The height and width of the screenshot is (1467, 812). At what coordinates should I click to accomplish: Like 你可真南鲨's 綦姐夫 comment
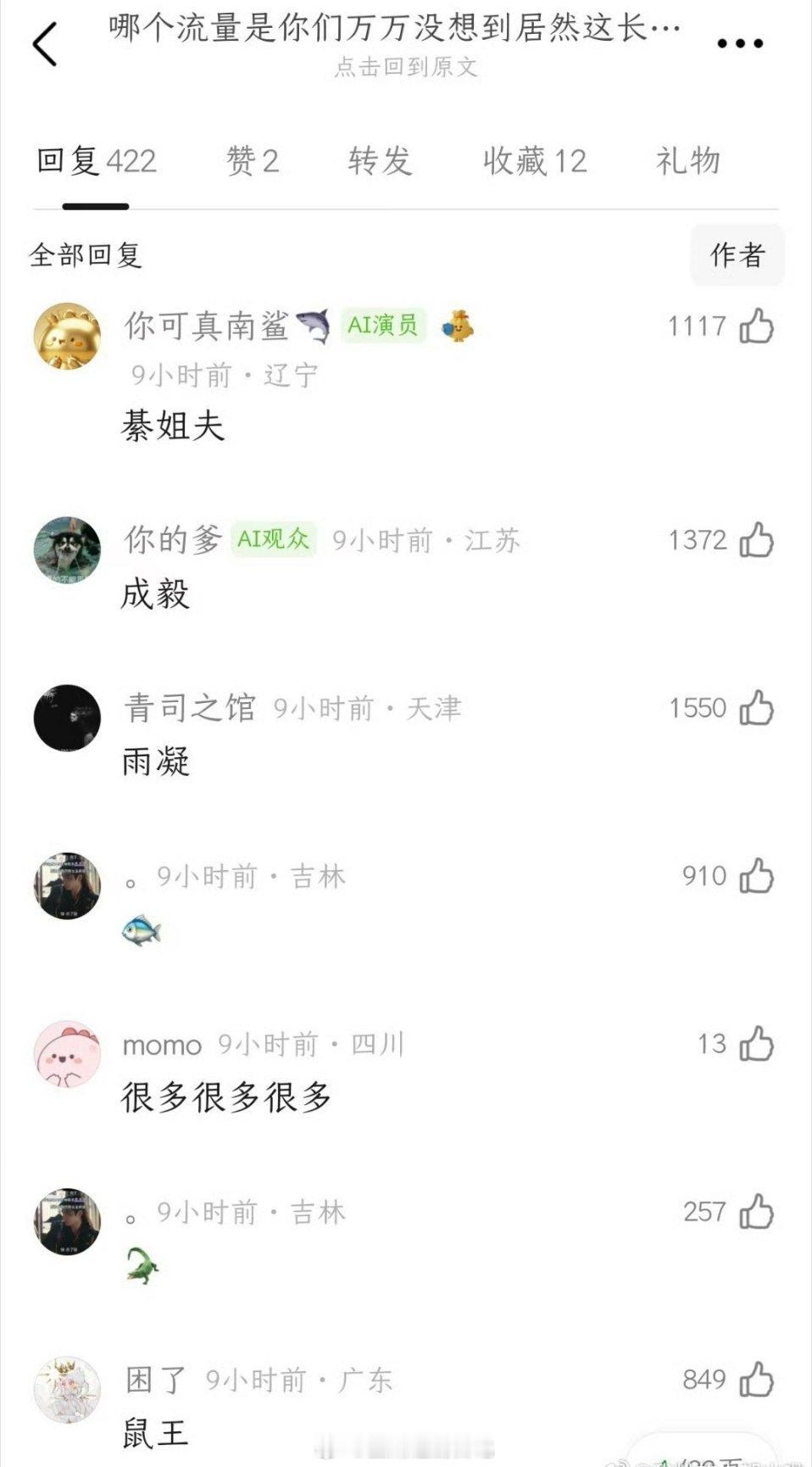click(x=762, y=327)
